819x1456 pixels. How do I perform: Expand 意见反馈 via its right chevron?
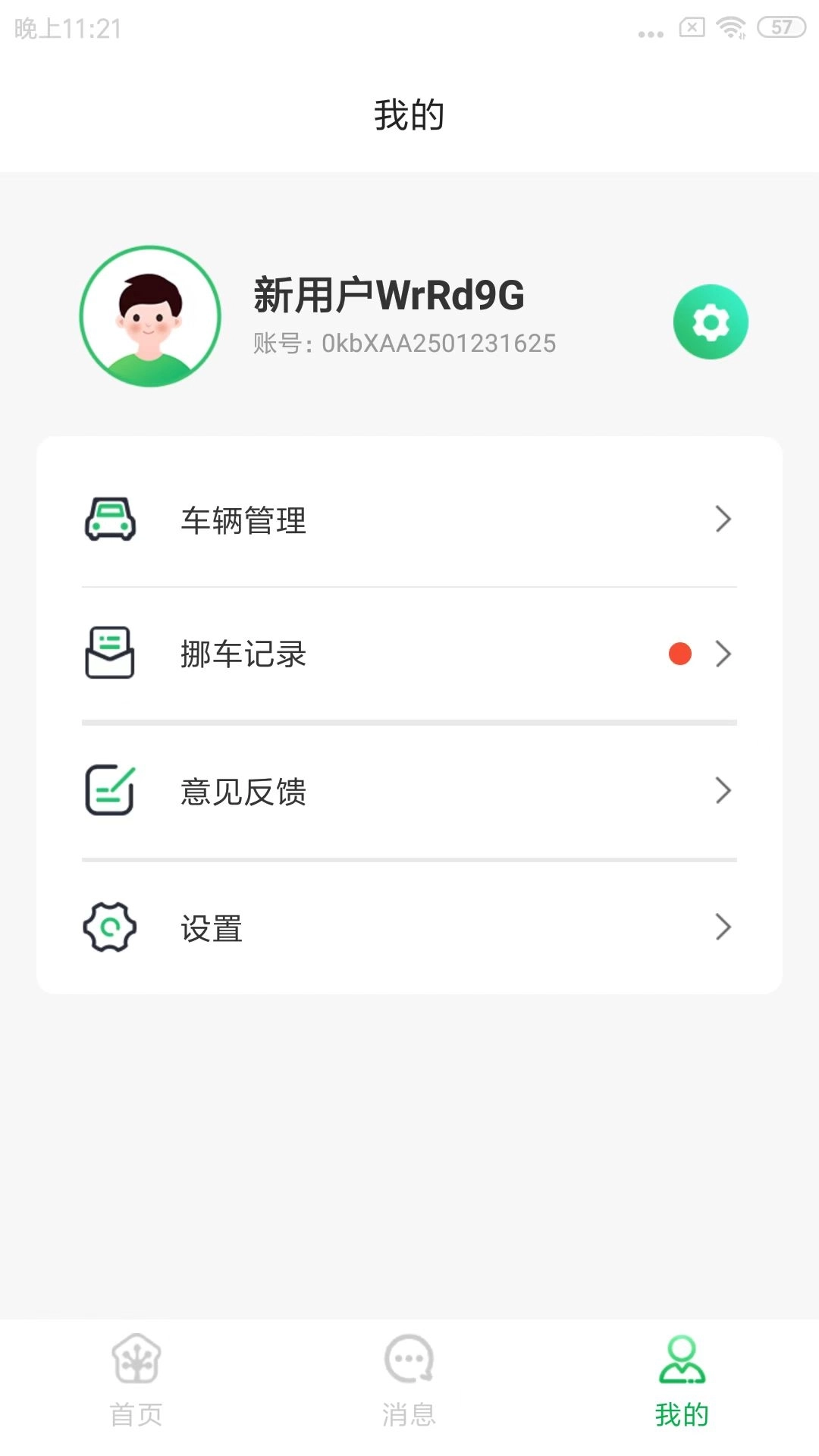tap(723, 791)
